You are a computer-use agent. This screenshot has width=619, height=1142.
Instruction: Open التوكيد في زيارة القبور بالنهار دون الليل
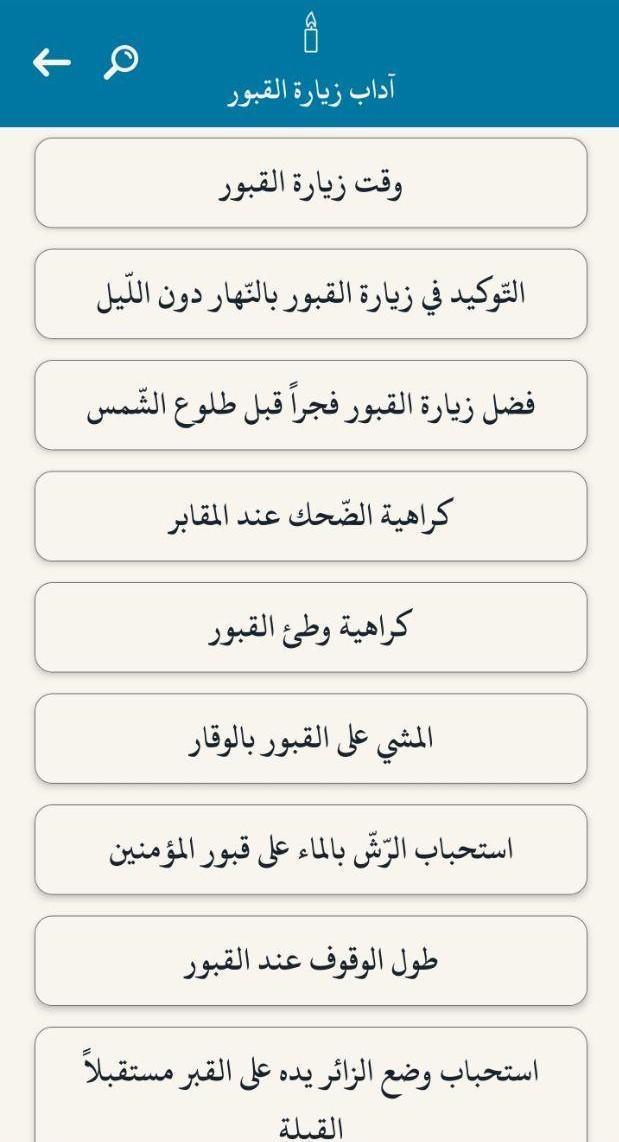310,294
